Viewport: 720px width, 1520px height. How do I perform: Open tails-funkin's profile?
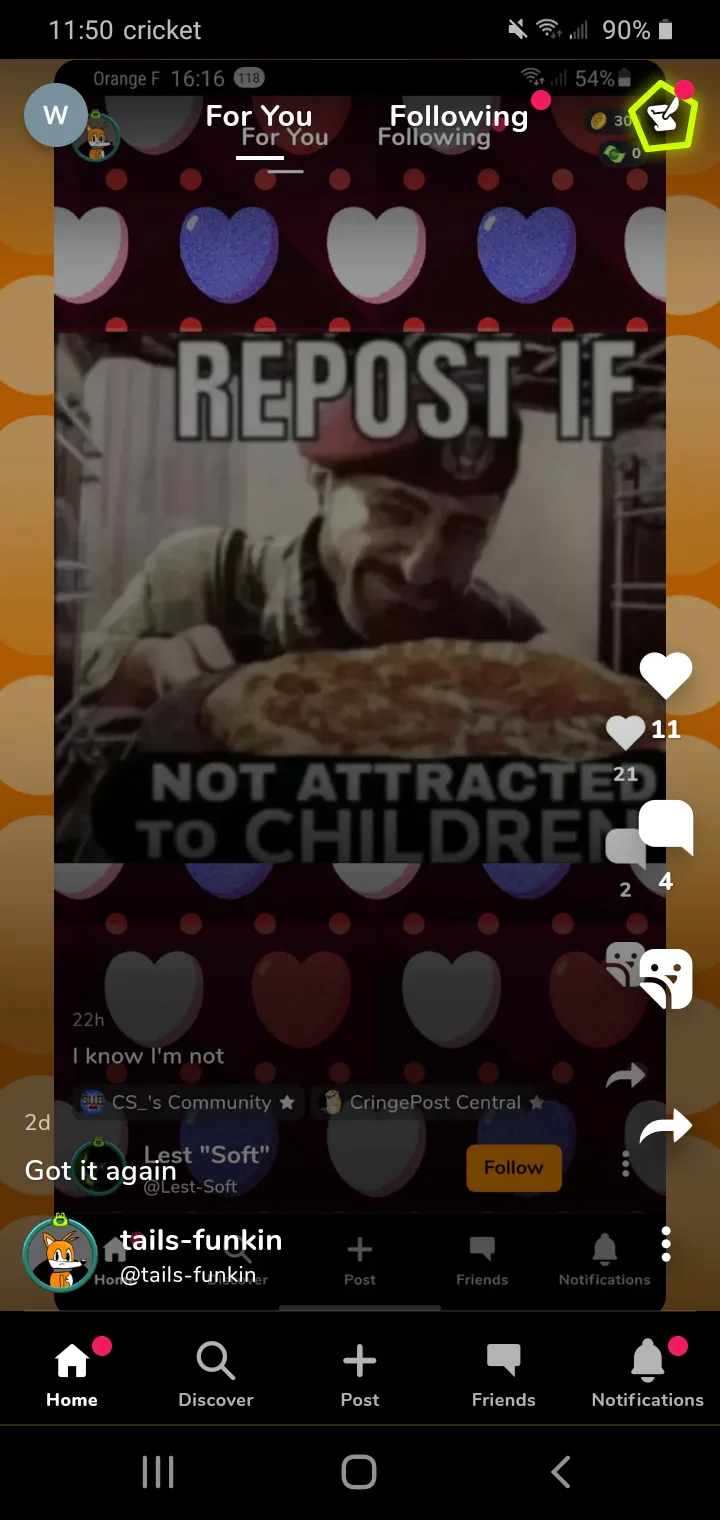pyautogui.click(x=60, y=1254)
